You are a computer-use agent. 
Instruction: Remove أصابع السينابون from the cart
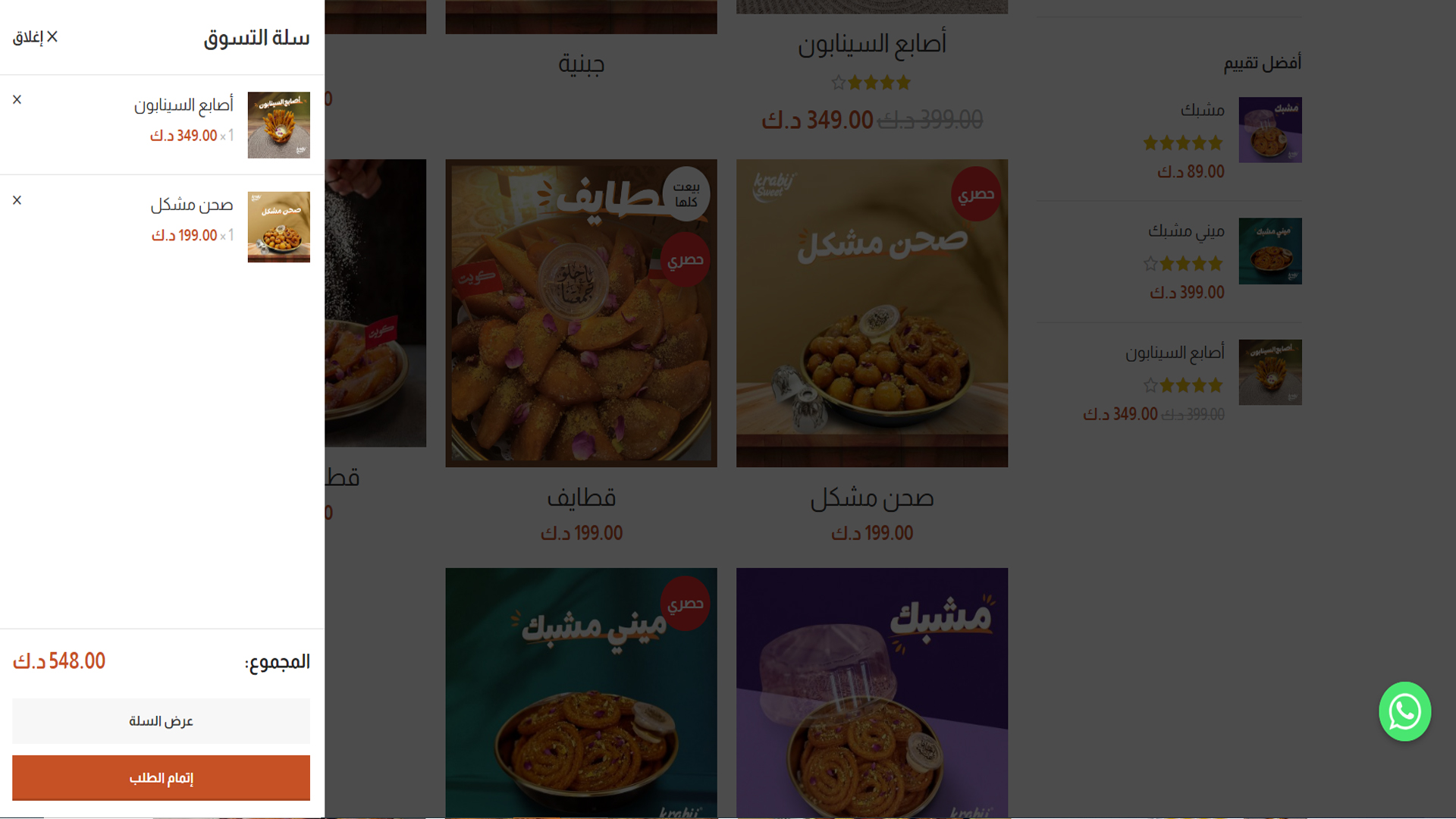(x=17, y=99)
